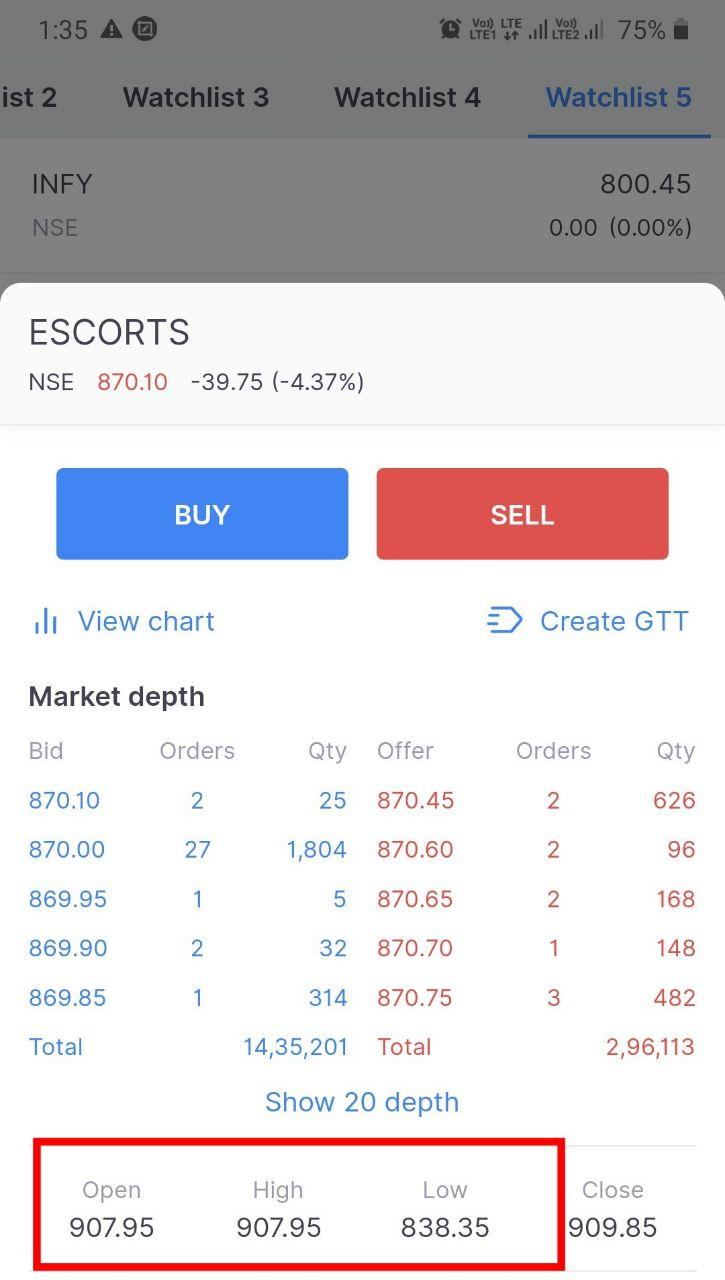The height and width of the screenshot is (1280, 725).
Task: Tap the screenshot status bar icon
Action: [x=146, y=30]
